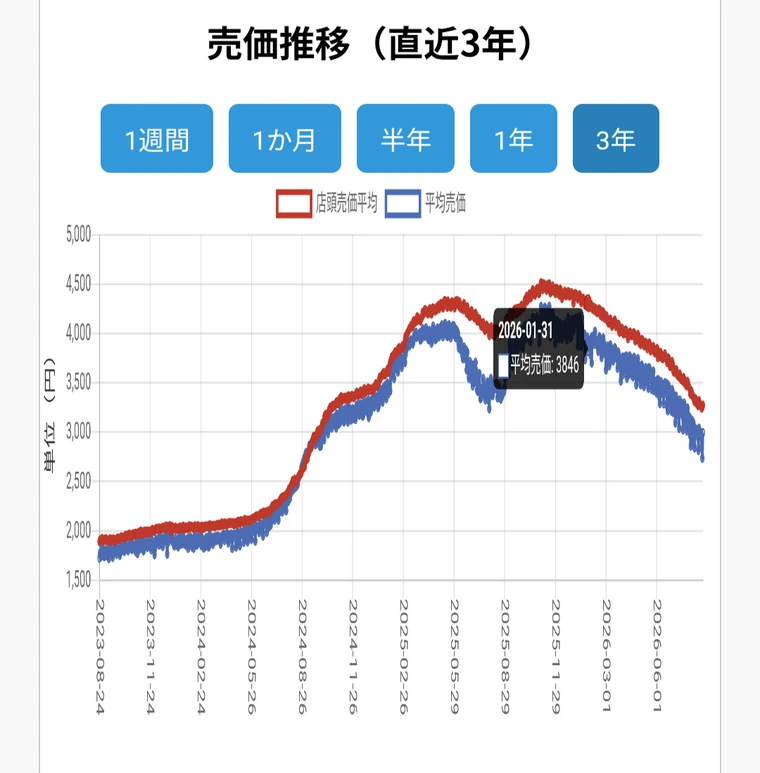Show the 半年 price history

(406, 139)
